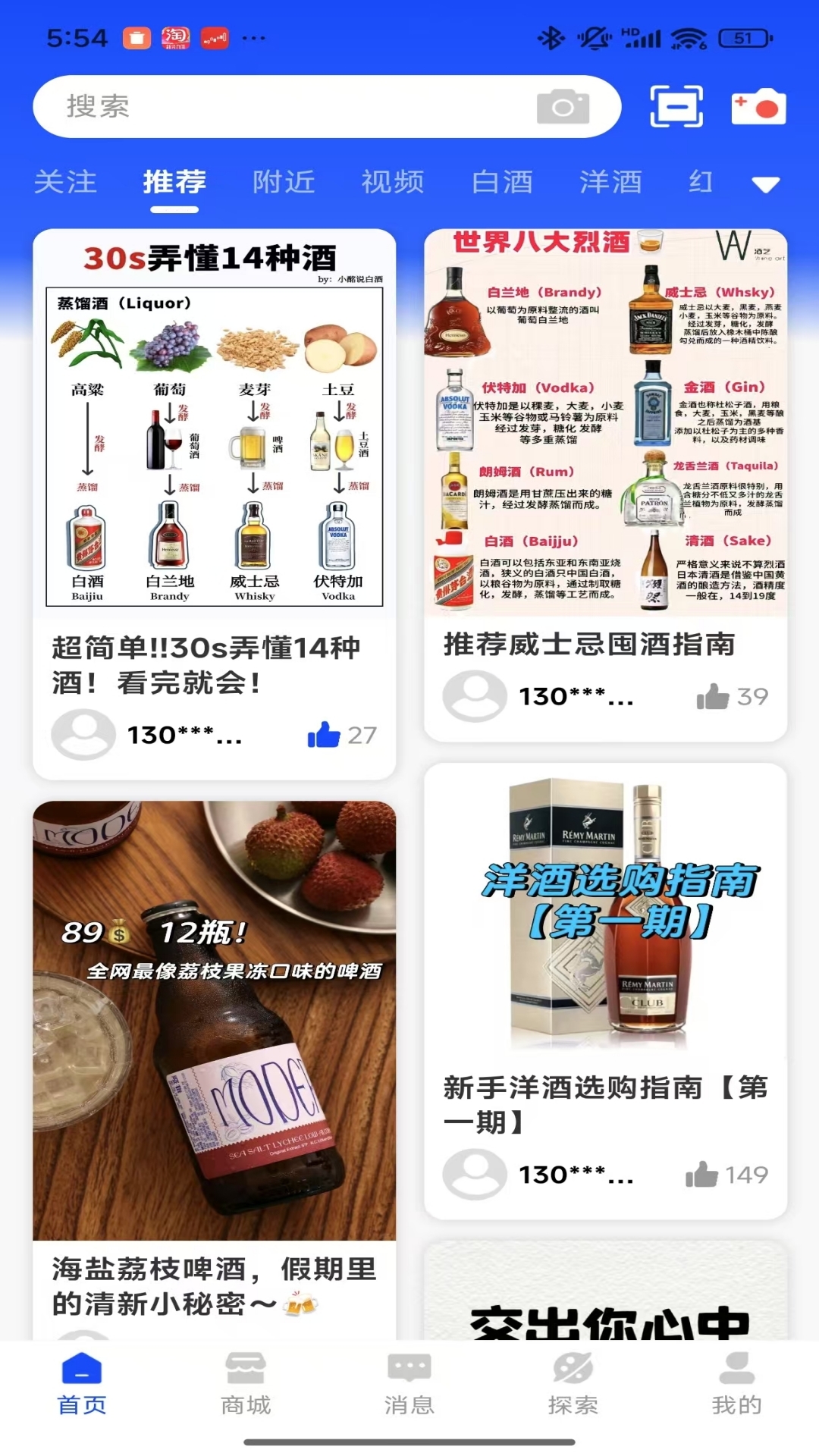819x1456 pixels.
Task: Switch to the 关注 tab
Action: tap(65, 182)
